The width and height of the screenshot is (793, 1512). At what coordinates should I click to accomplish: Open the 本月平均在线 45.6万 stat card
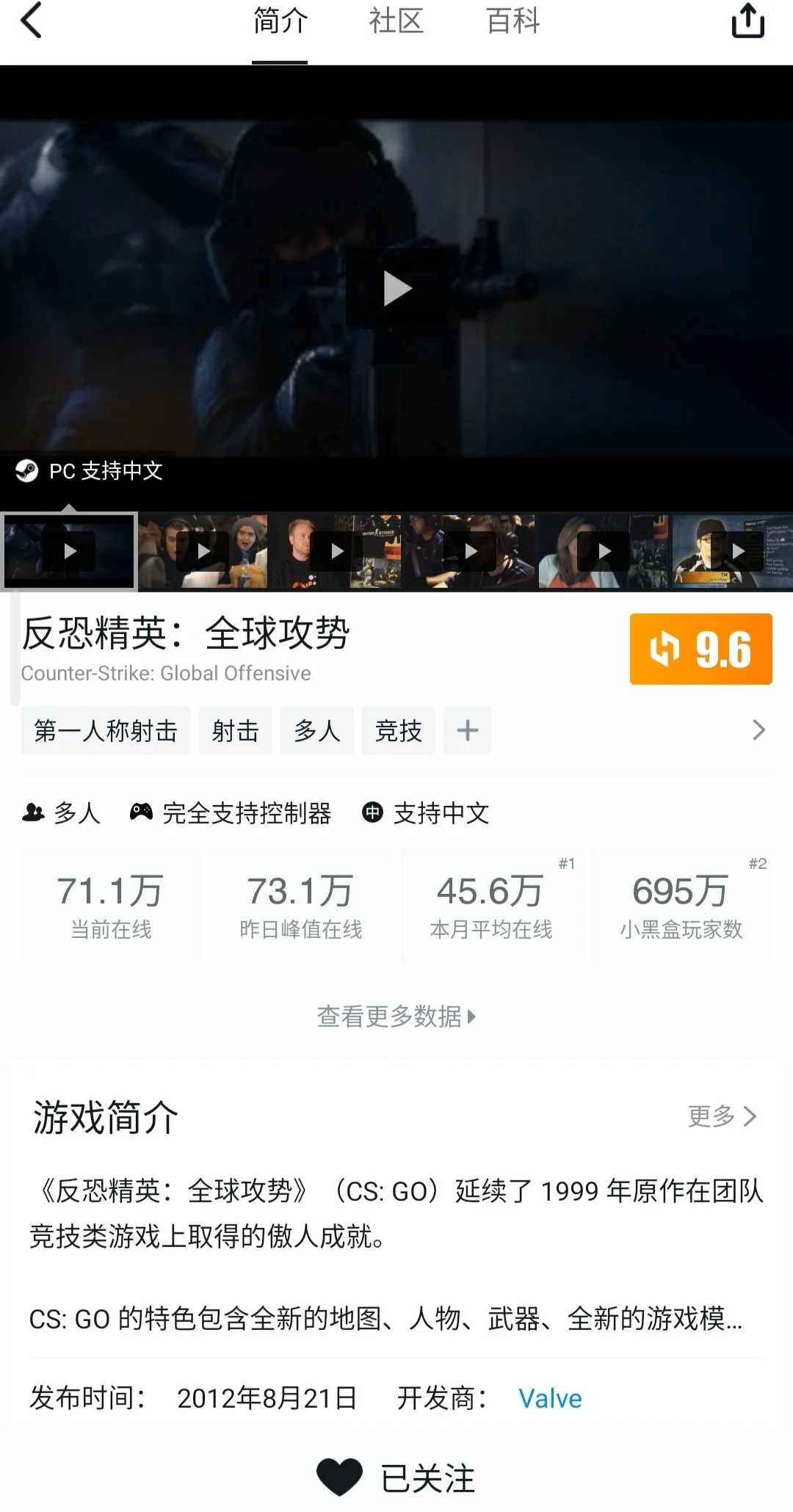(491, 906)
